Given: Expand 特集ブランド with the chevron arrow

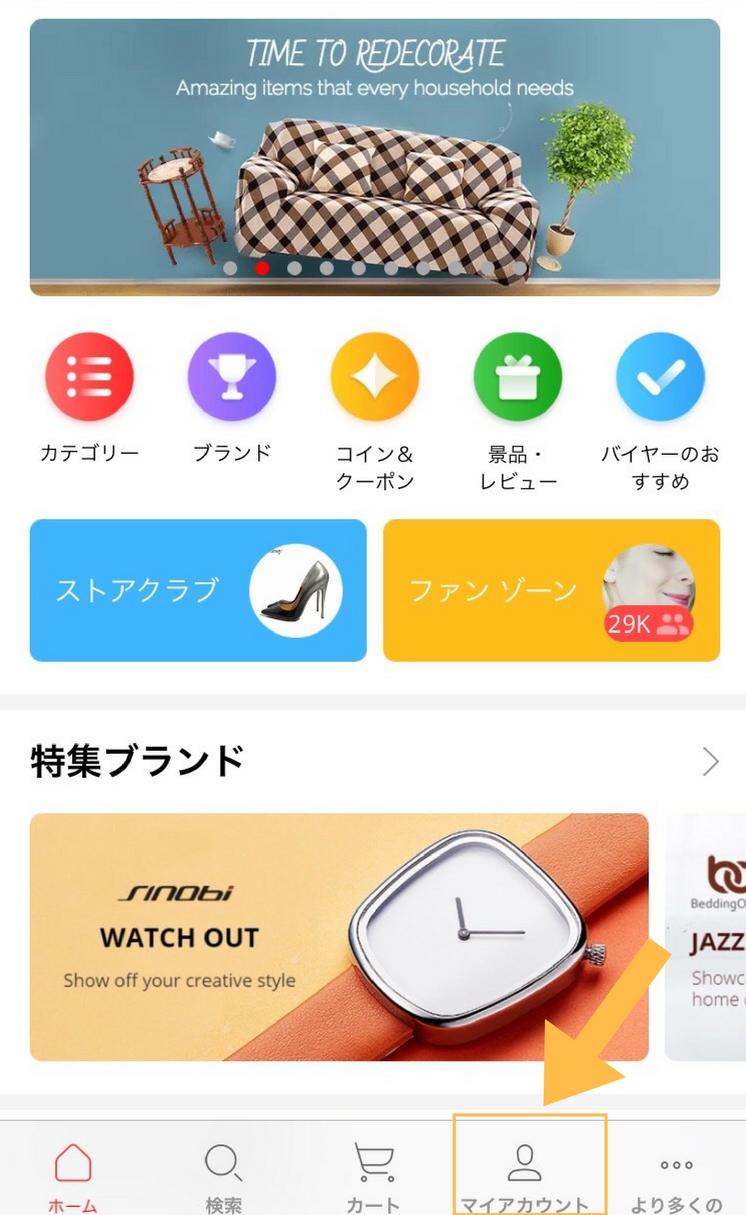Looking at the screenshot, I should click(710, 763).
